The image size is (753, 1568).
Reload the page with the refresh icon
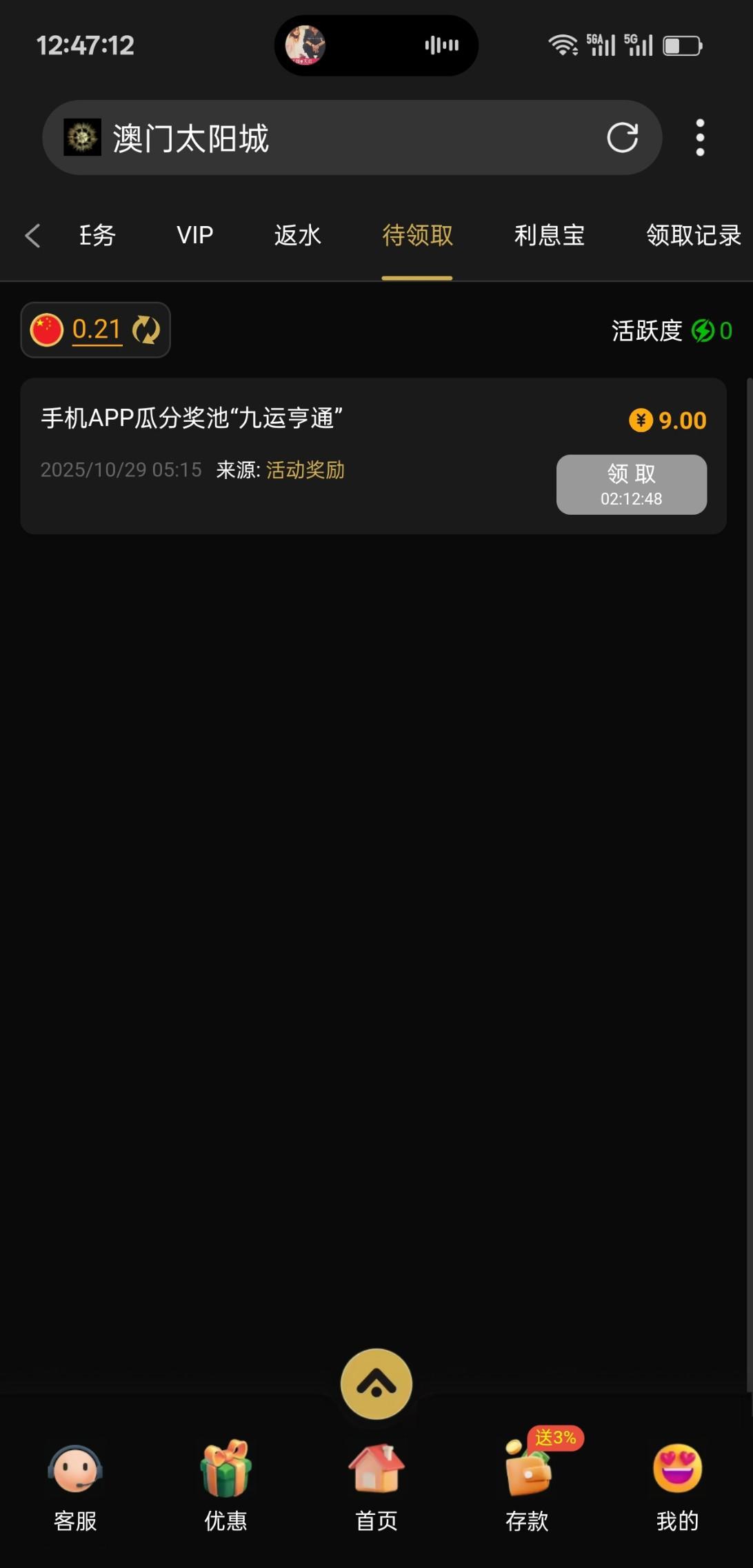click(x=622, y=138)
